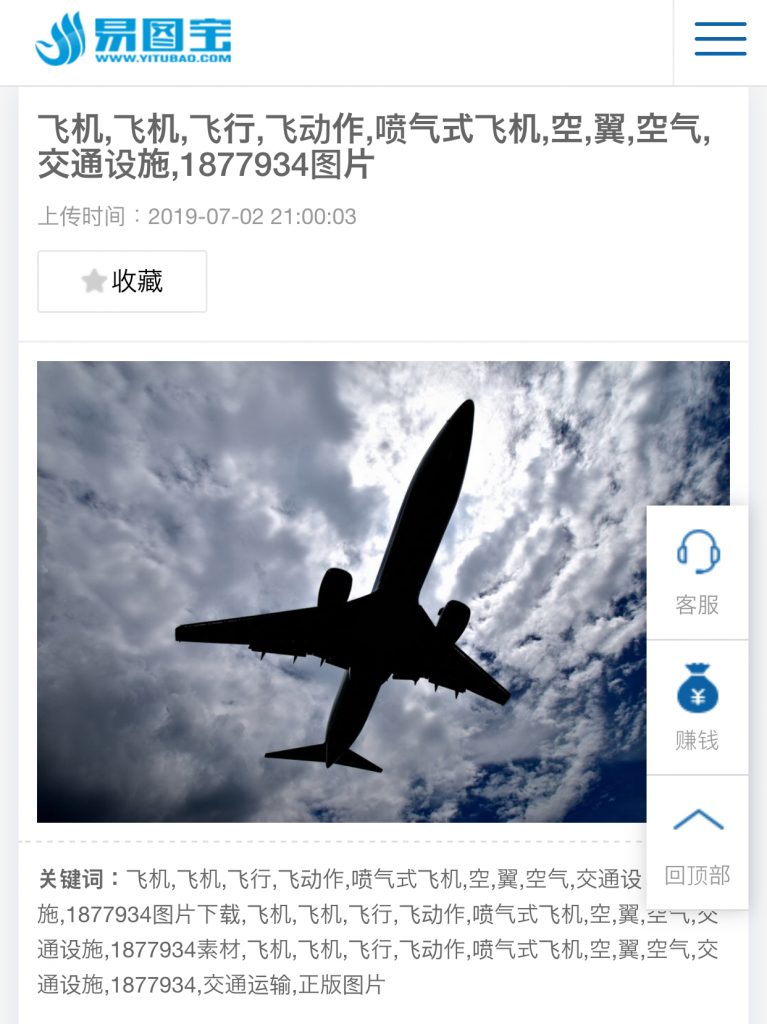Open the hamburger navigation menu
Viewport: 767px width, 1024px height.
pos(720,39)
